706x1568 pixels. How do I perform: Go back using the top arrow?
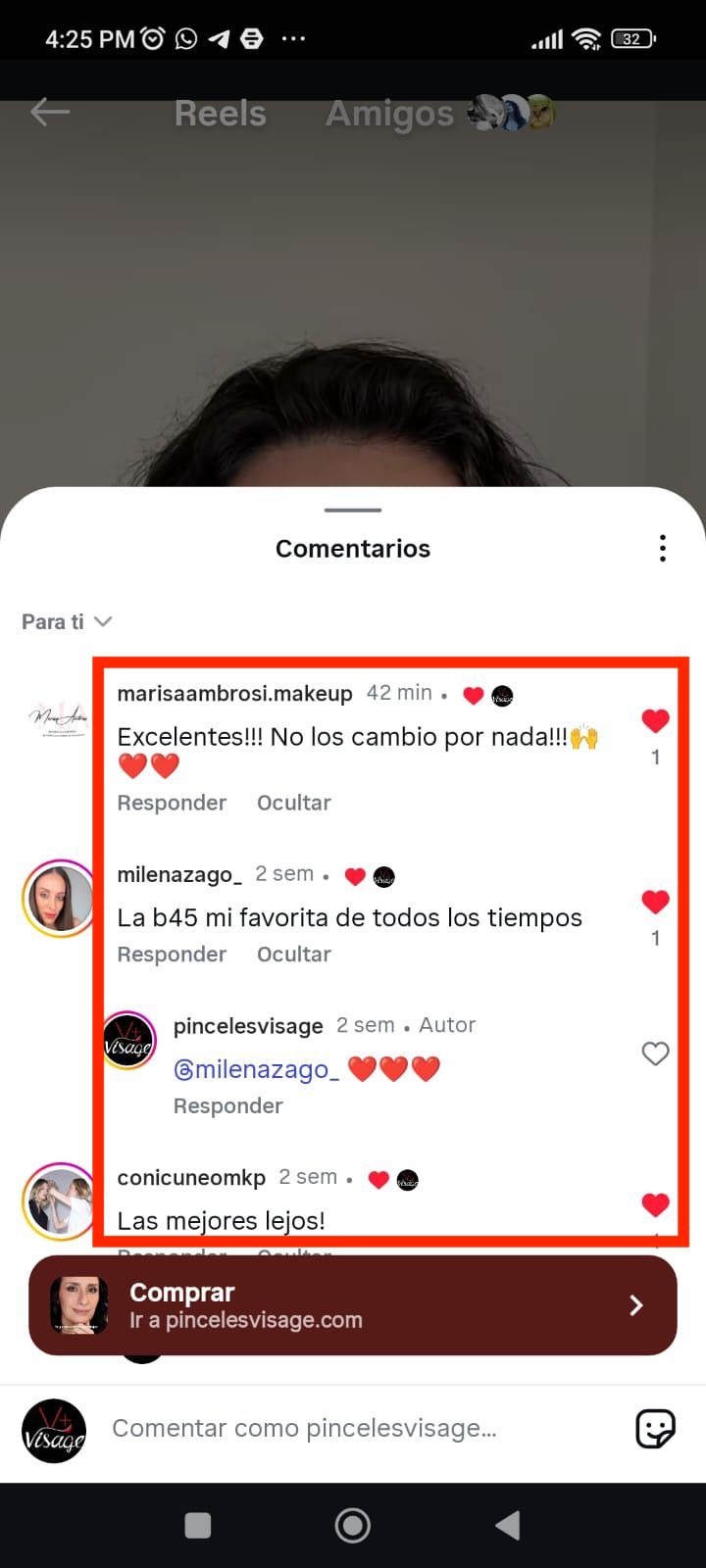click(x=49, y=113)
